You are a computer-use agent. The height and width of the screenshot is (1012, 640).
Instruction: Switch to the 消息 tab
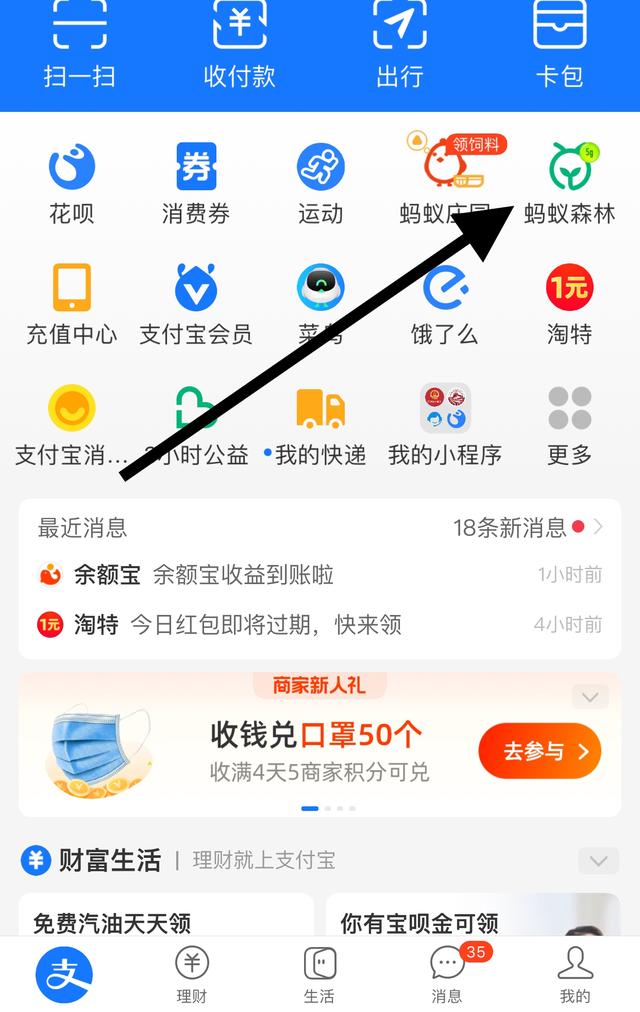pos(447,974)
